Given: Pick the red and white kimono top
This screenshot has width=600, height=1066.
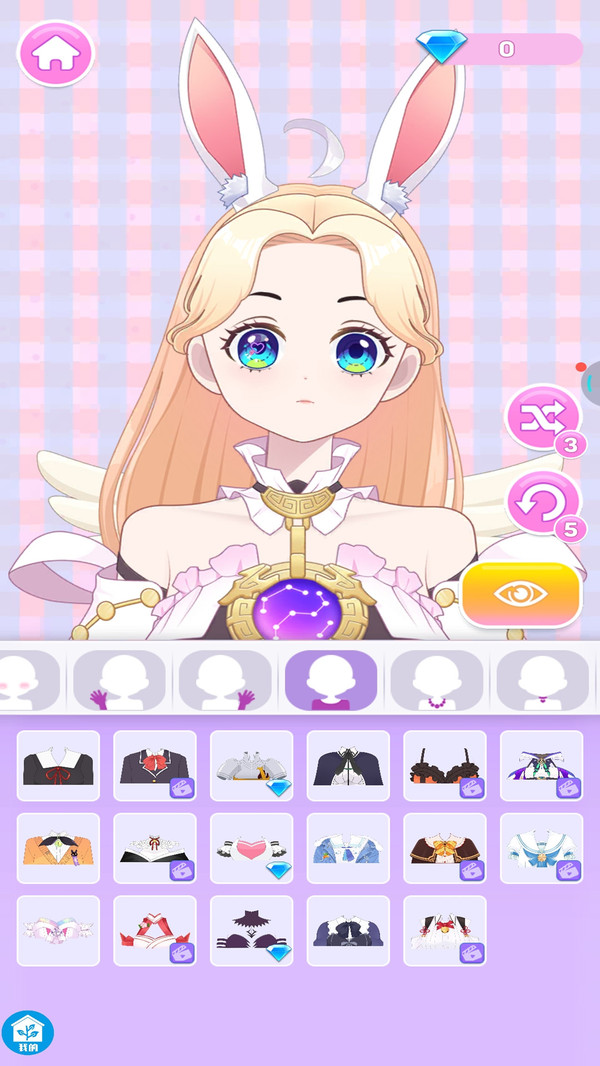Looking at the screenshot, I should tap(154, 931).
